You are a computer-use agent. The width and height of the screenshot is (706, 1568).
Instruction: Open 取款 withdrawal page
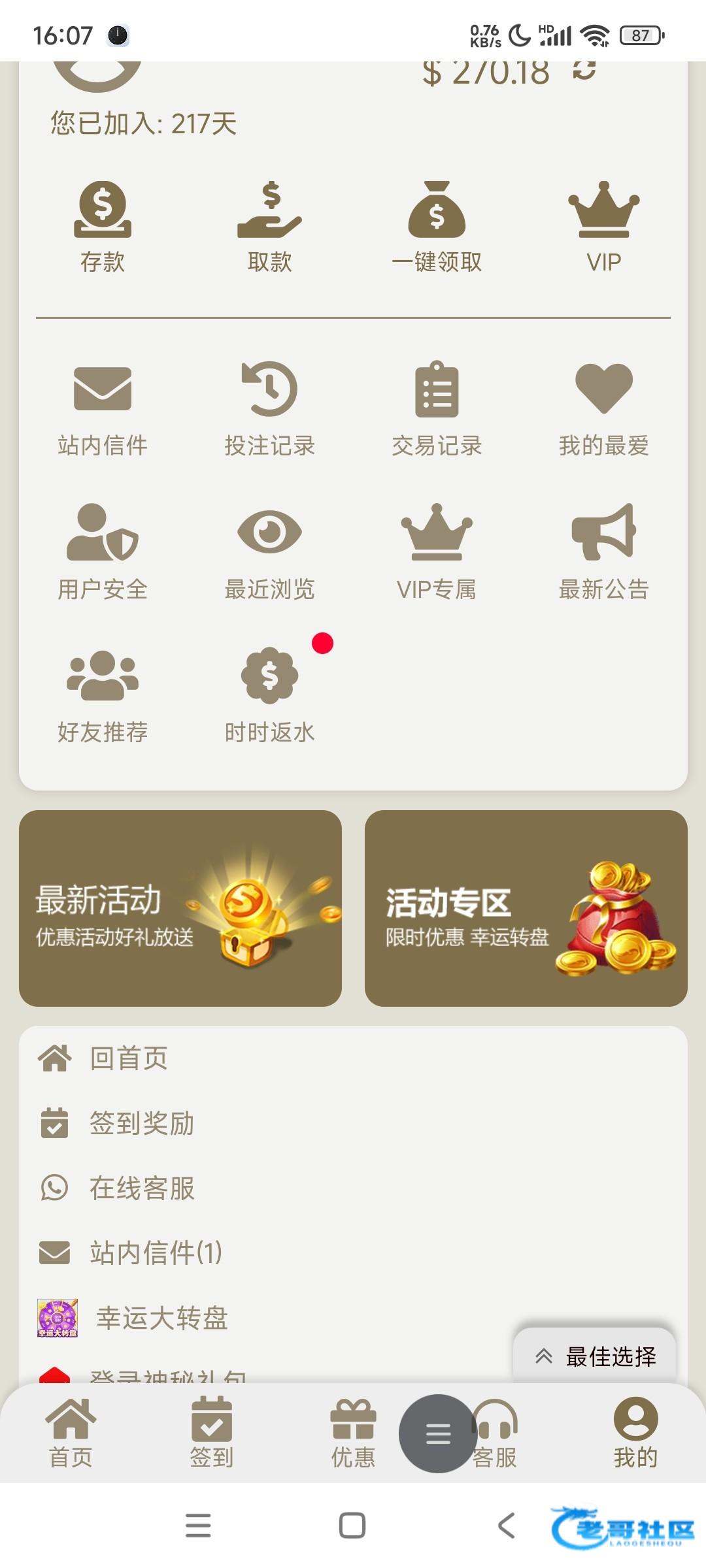pos(269,226)
